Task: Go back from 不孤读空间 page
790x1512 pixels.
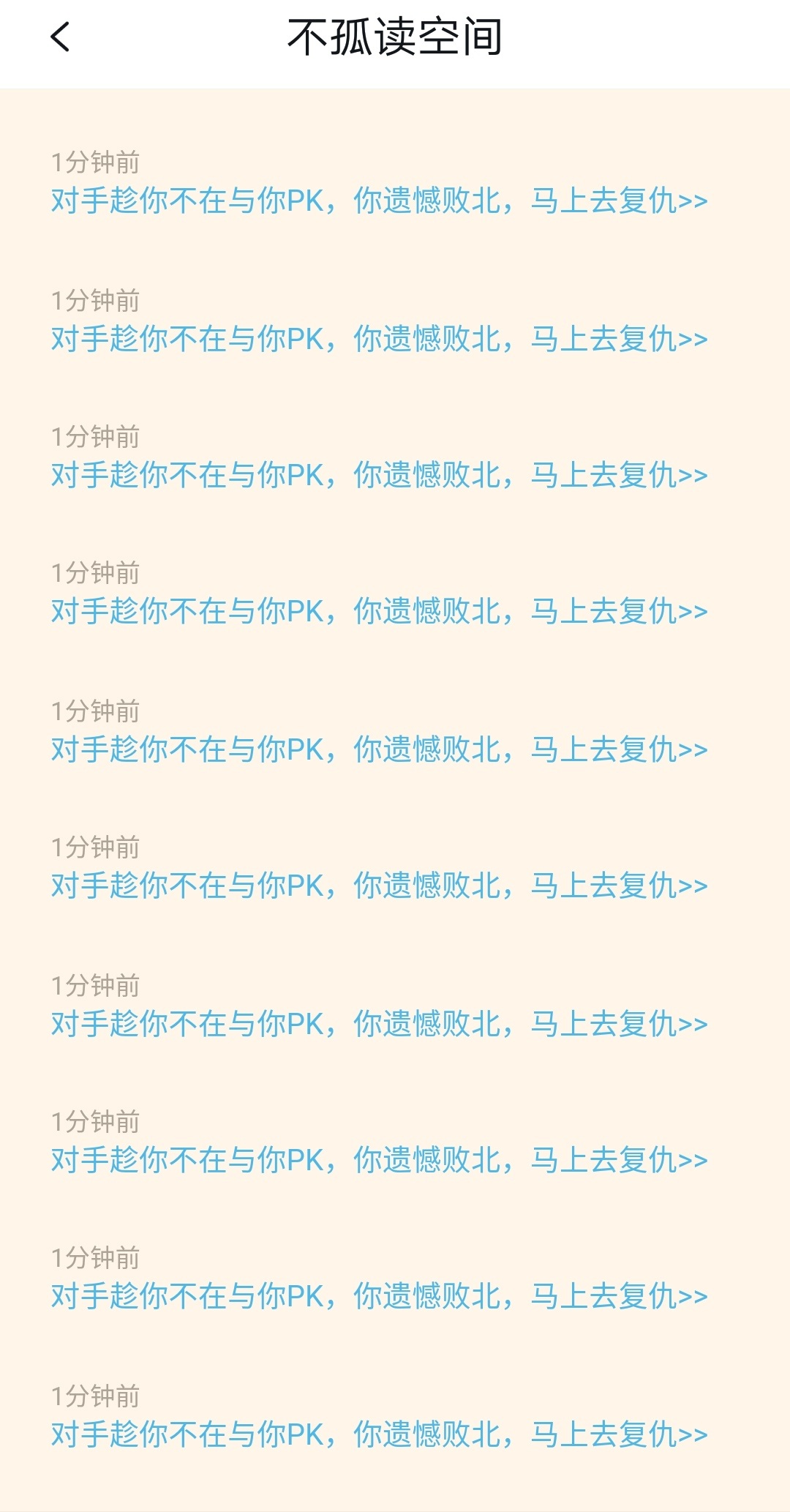Action: [x=60, y=37]
